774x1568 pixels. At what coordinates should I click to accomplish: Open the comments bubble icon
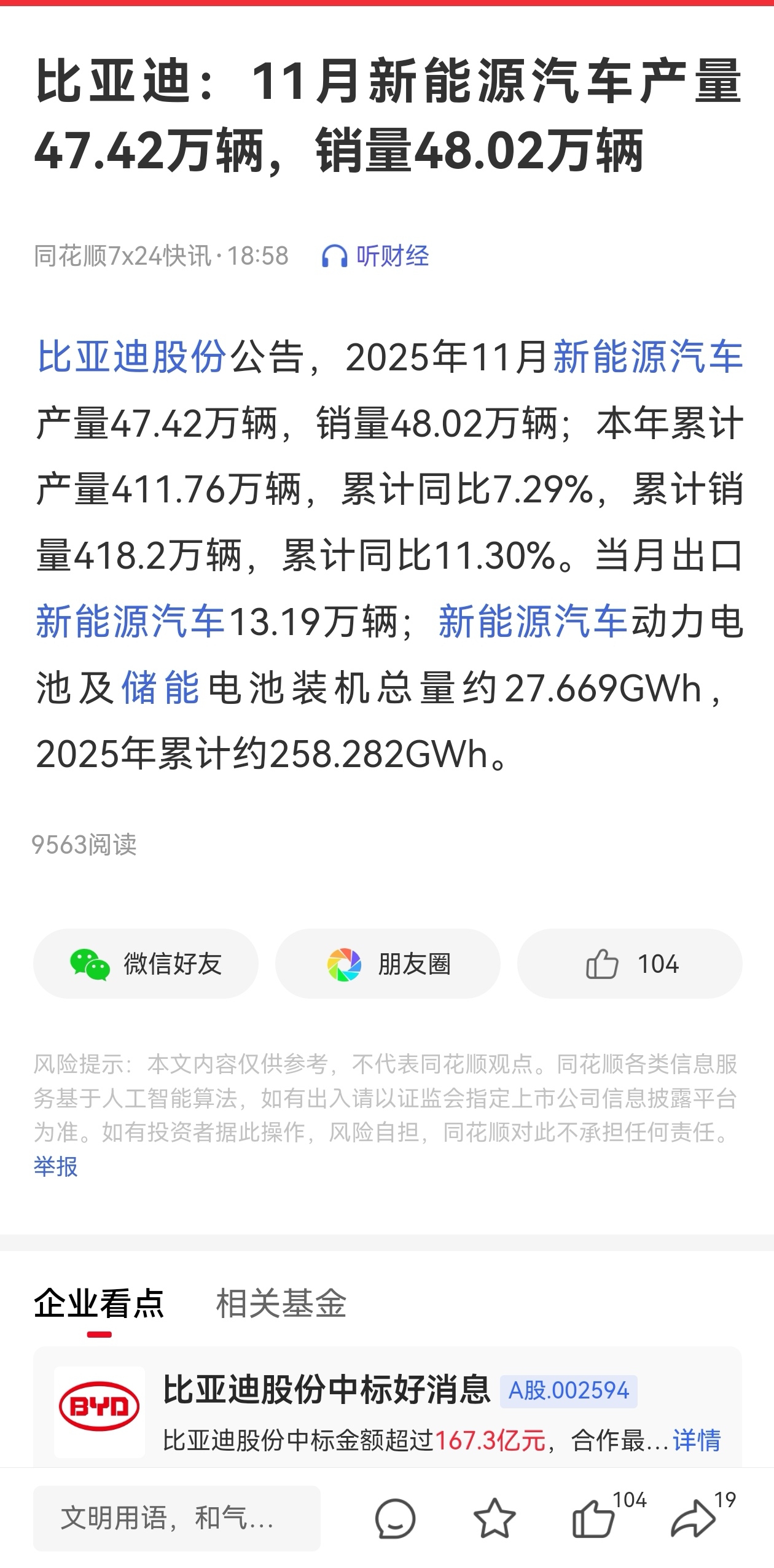(395, 1519)
